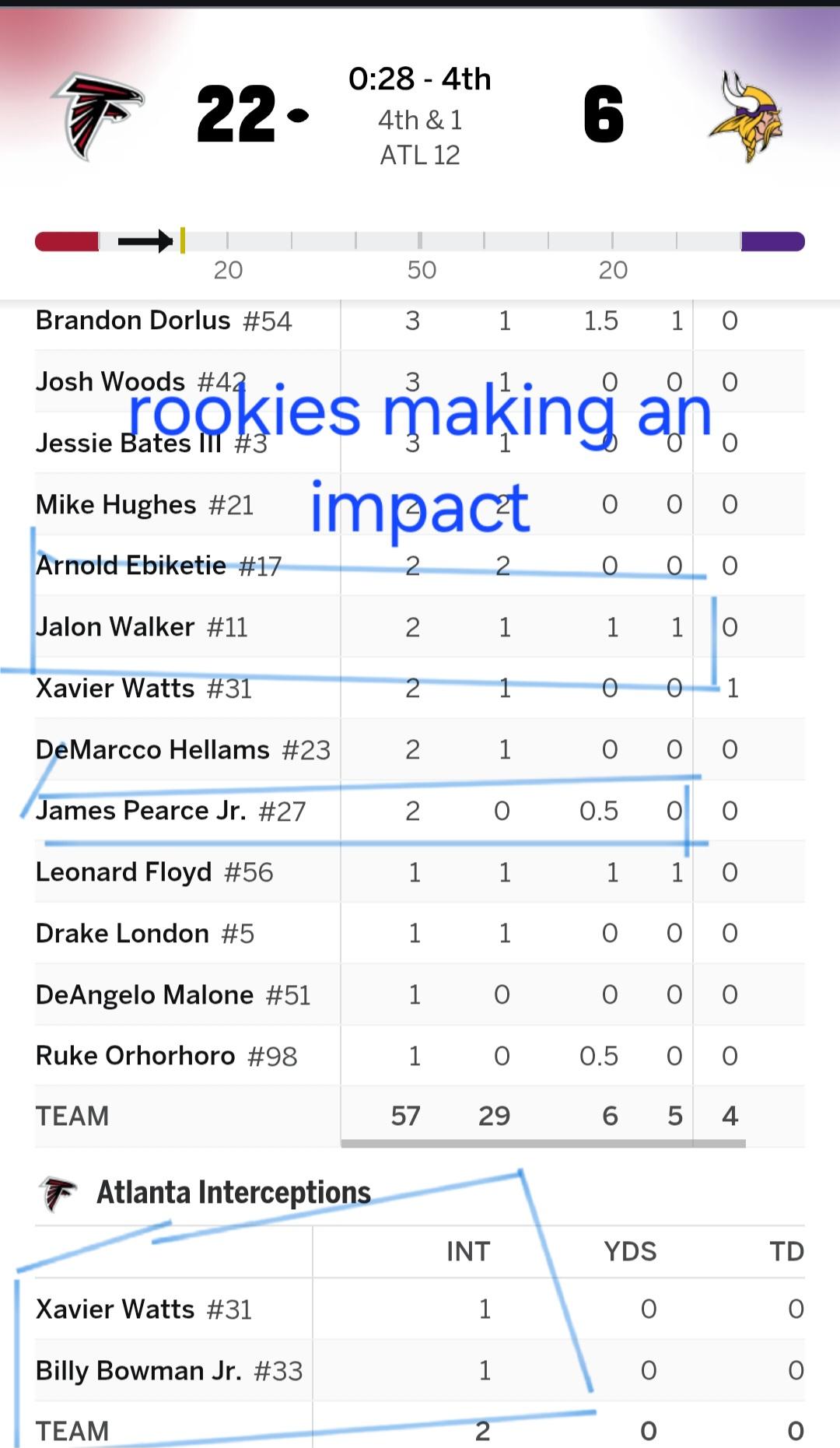View Ruke Orhorhoro's profile
840x1448 pixels.
pyautogui.click(x=135, y=1057)
